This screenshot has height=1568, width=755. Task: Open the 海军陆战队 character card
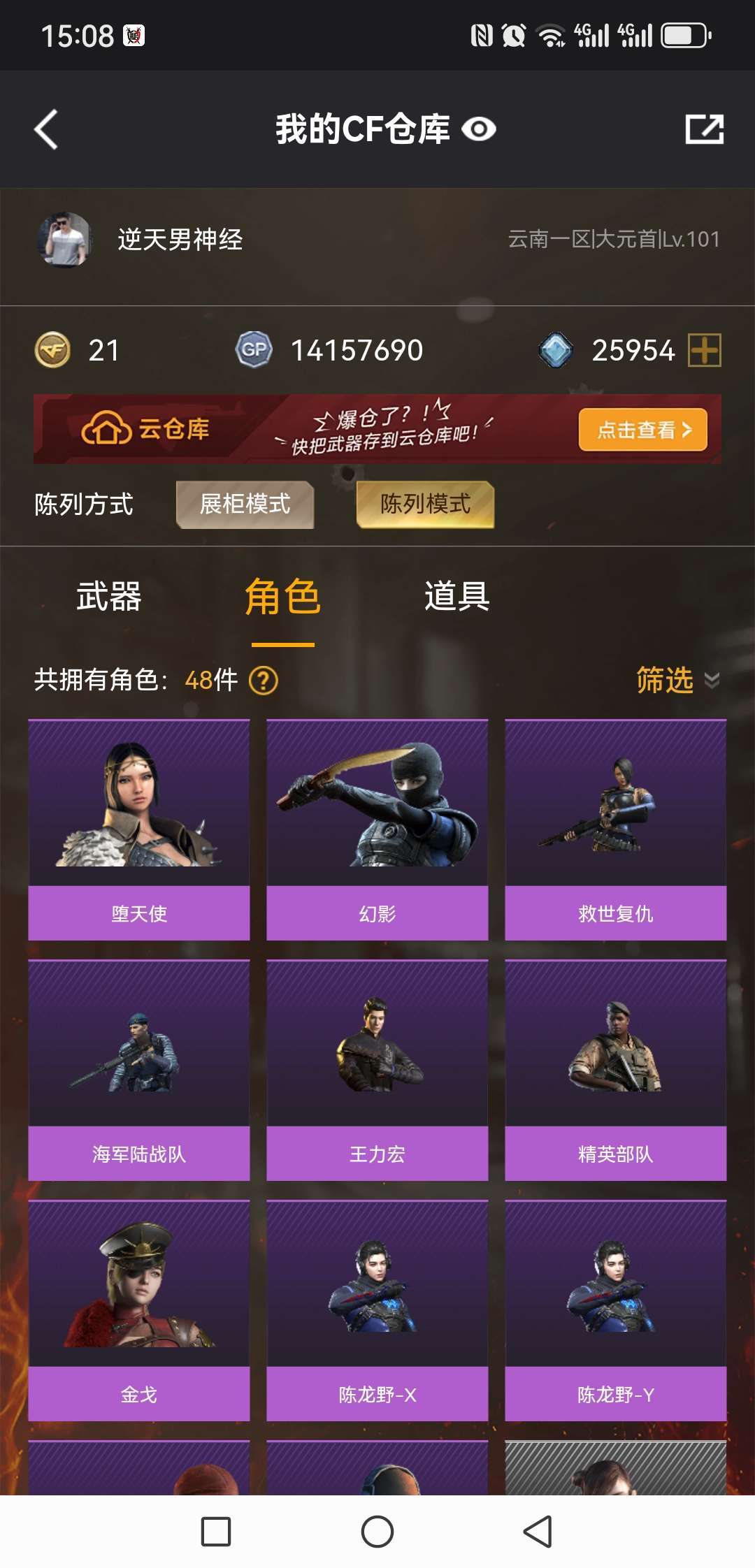pos(139,1070)
